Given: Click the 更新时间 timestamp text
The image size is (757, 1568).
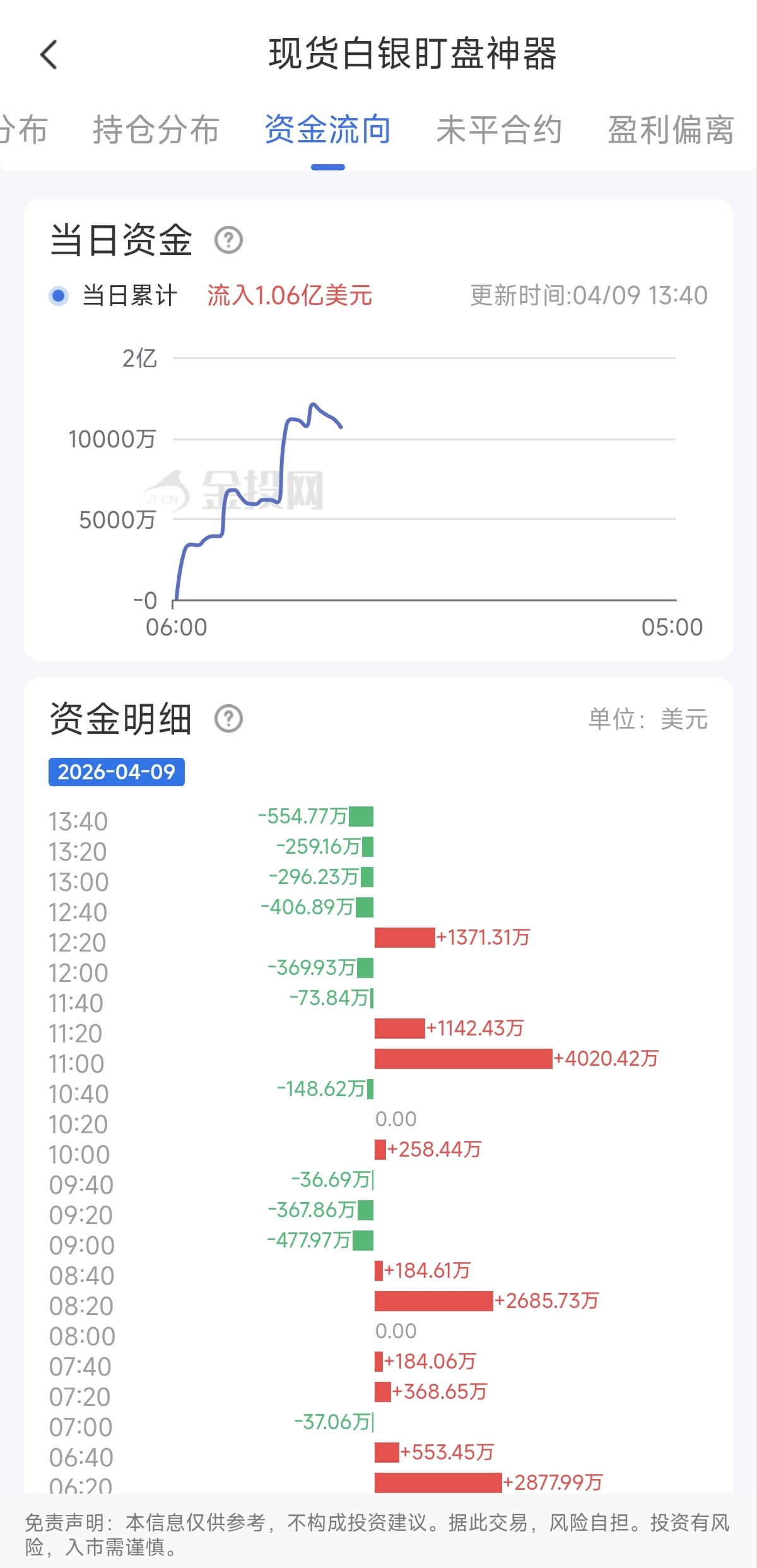Looking at the screenshot, I should [x=588, y=295].
